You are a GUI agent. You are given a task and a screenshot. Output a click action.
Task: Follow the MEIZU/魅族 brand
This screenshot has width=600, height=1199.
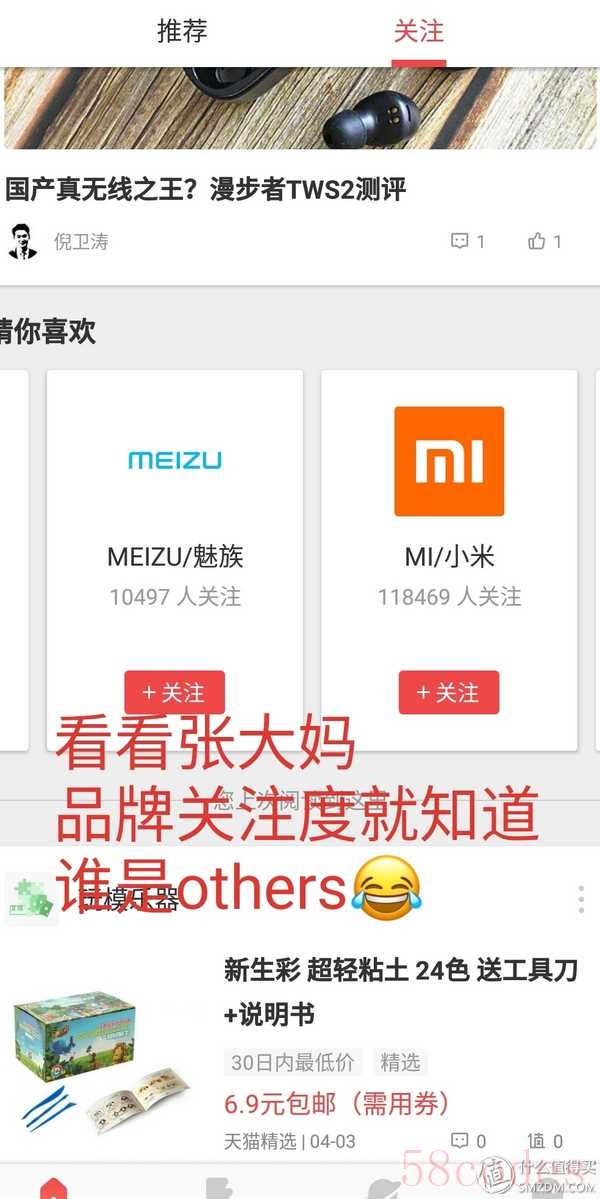coord(175,692)
